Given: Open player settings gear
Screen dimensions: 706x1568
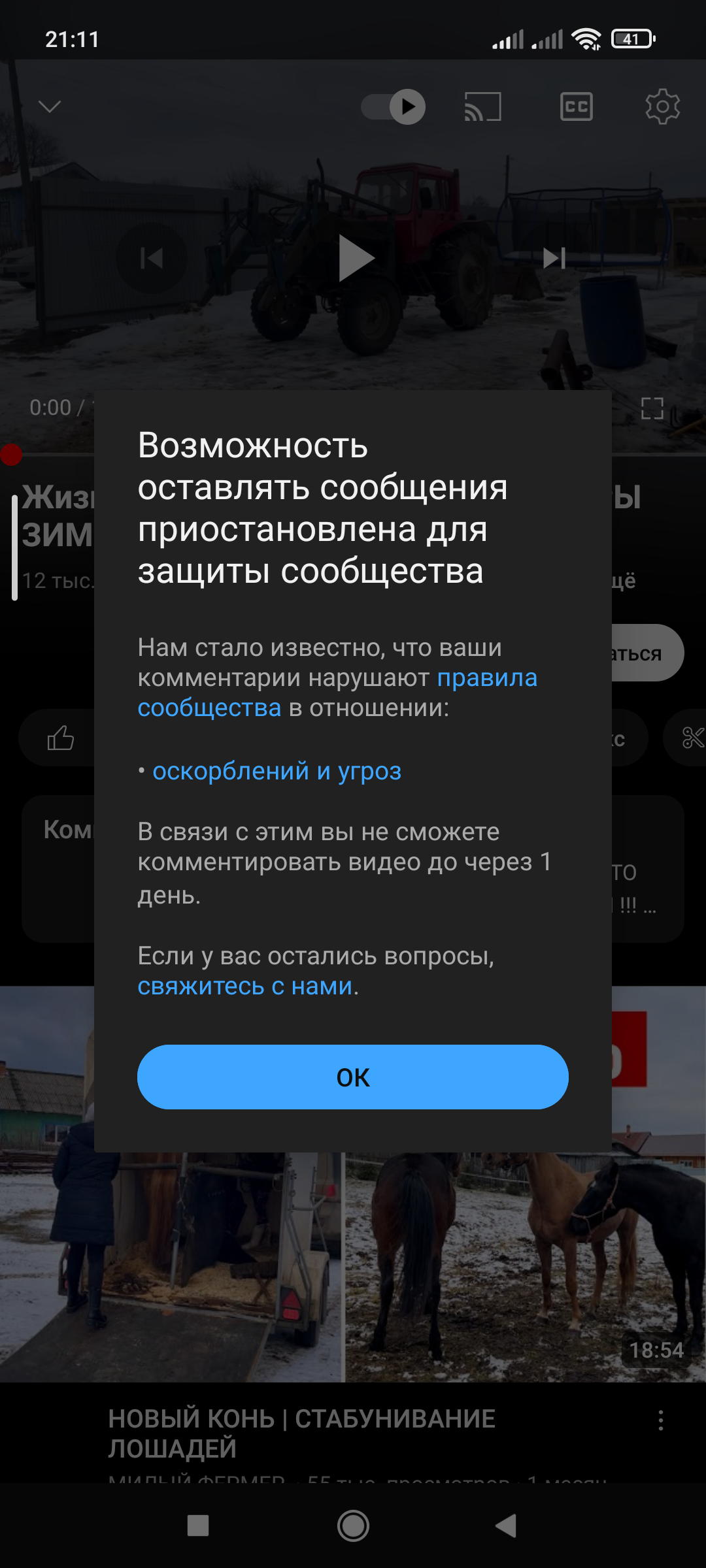Looking at the screenshot, I should point(662,106).
